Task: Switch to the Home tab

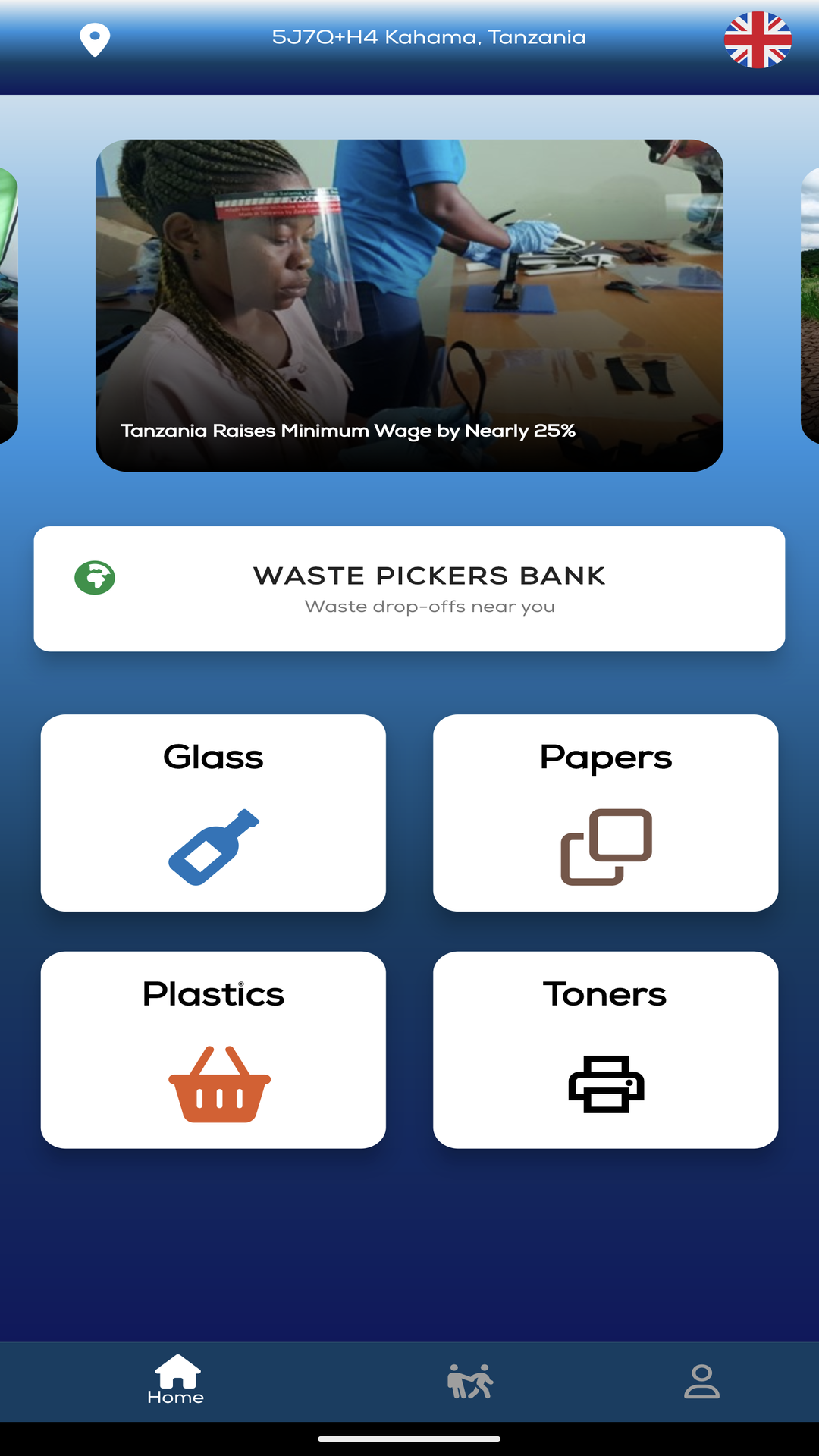Action: click(176, 1380)
